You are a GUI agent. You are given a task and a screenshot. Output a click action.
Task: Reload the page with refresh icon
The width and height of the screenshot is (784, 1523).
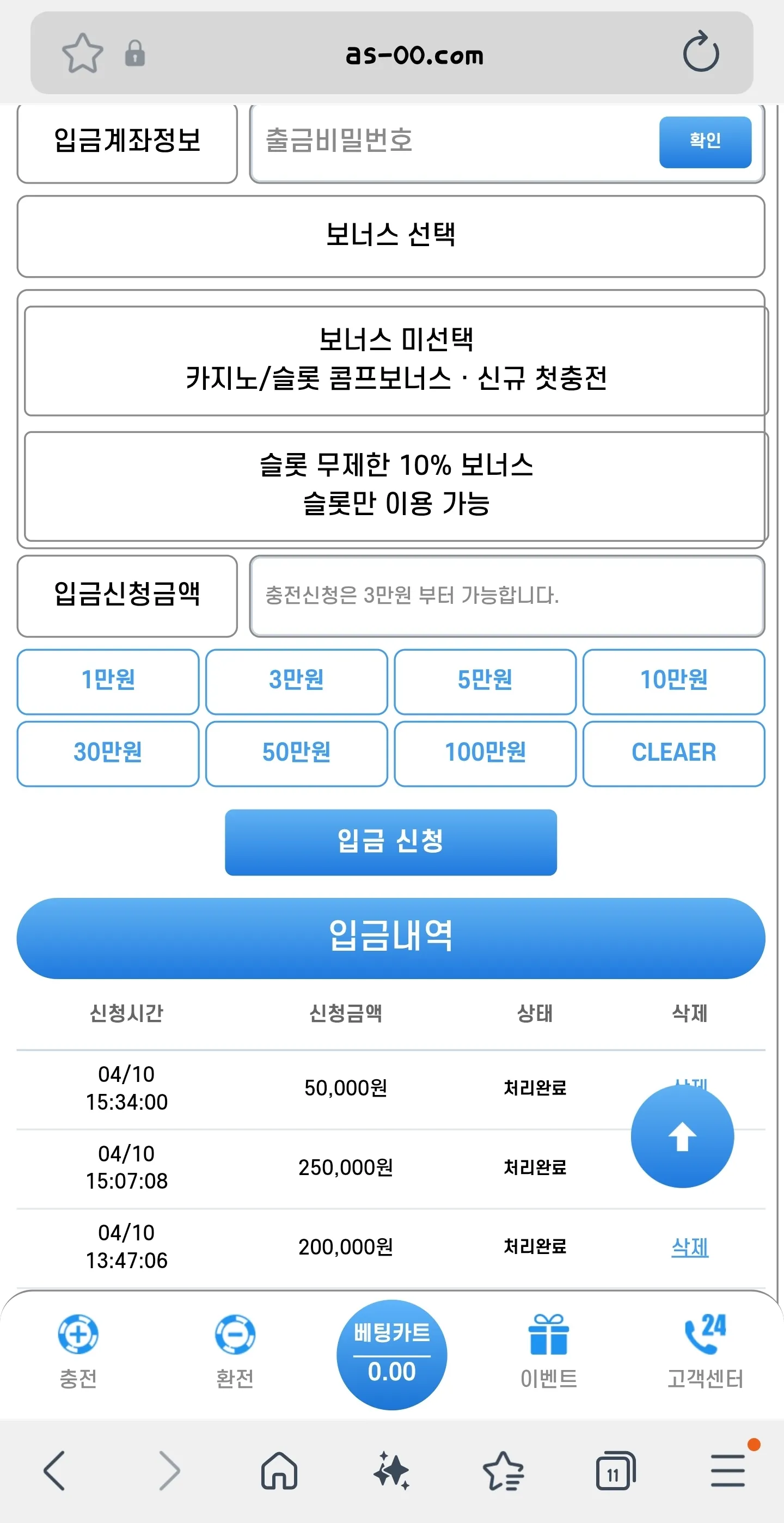pyautogui.click(x=701, y=53)
